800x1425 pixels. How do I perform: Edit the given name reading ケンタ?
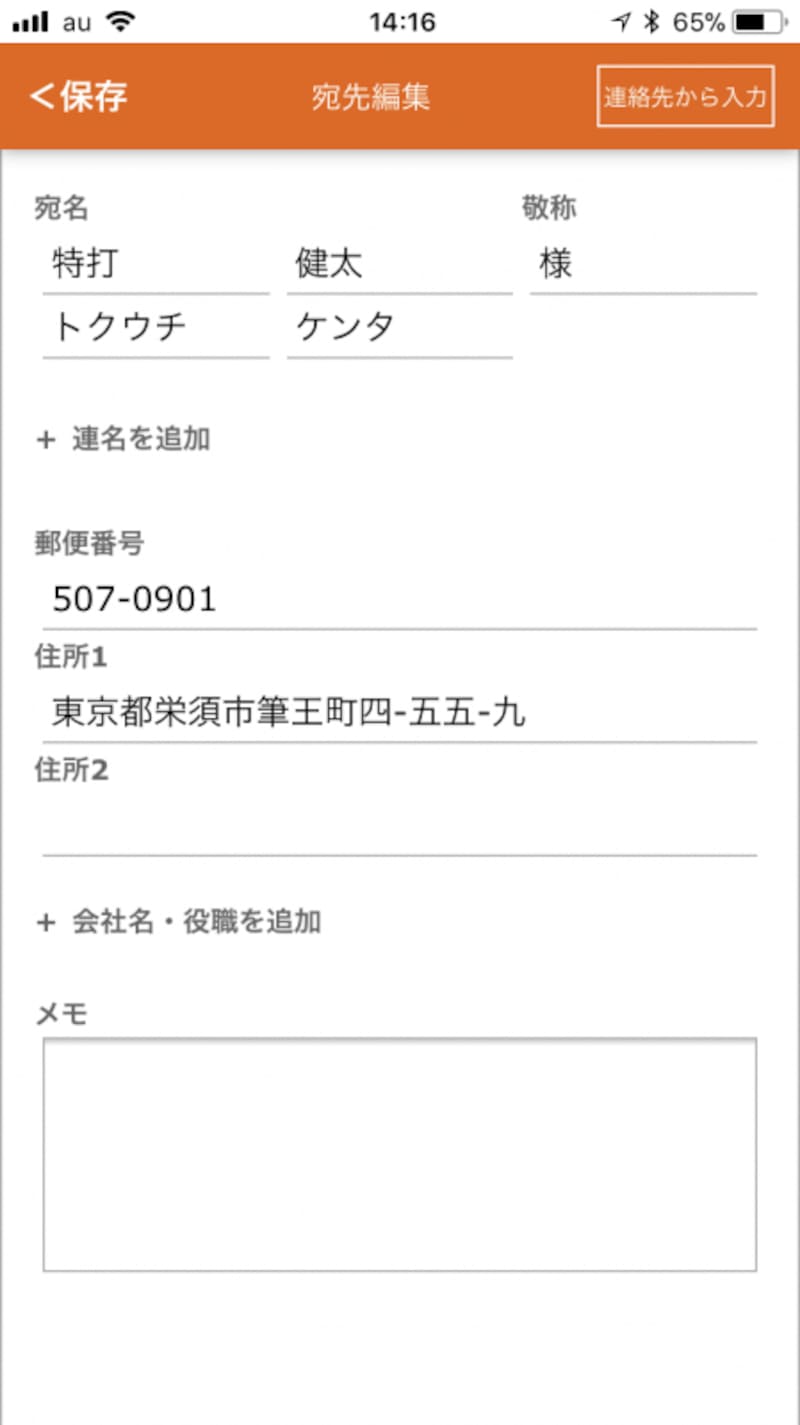[x=399, y=328]
